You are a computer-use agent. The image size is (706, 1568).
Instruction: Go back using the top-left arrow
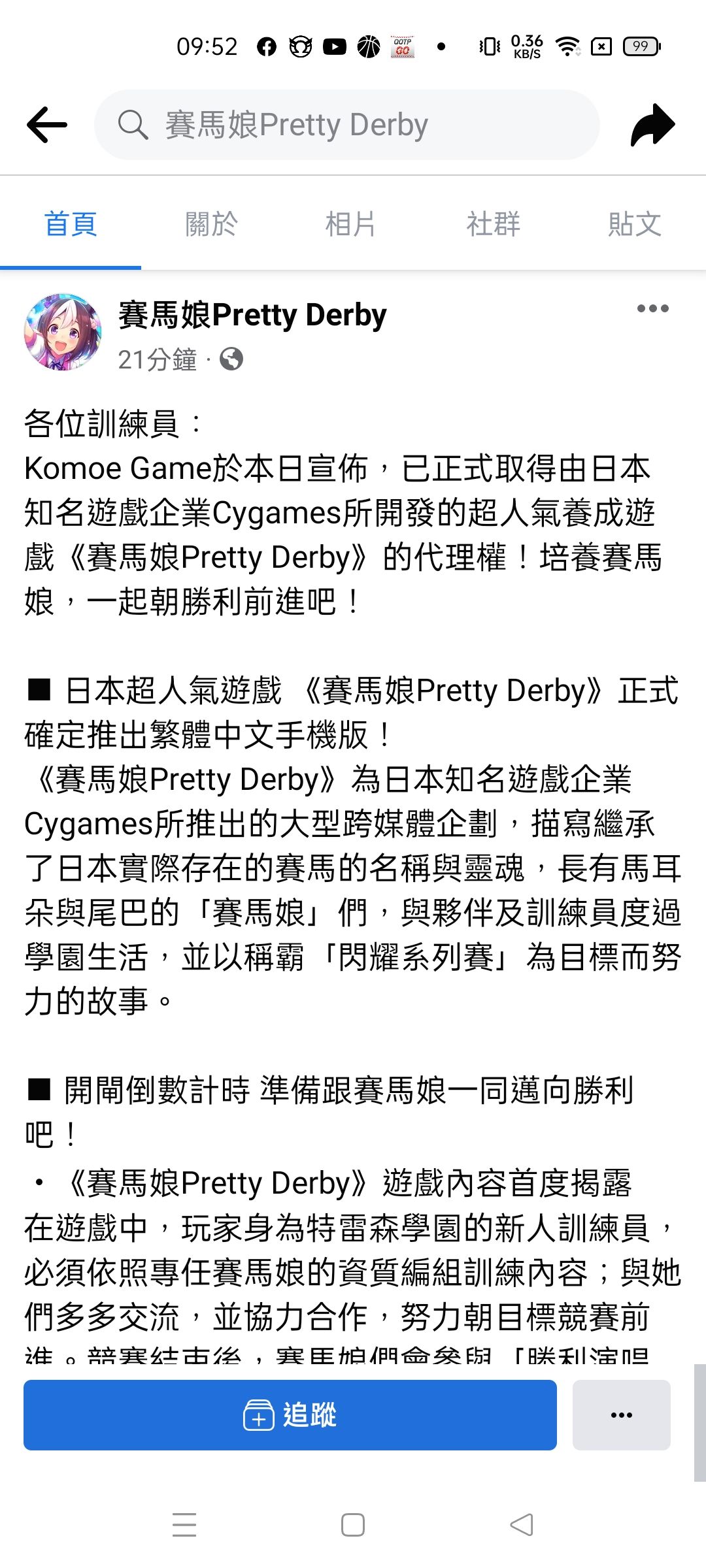click(x=47, y=124)
